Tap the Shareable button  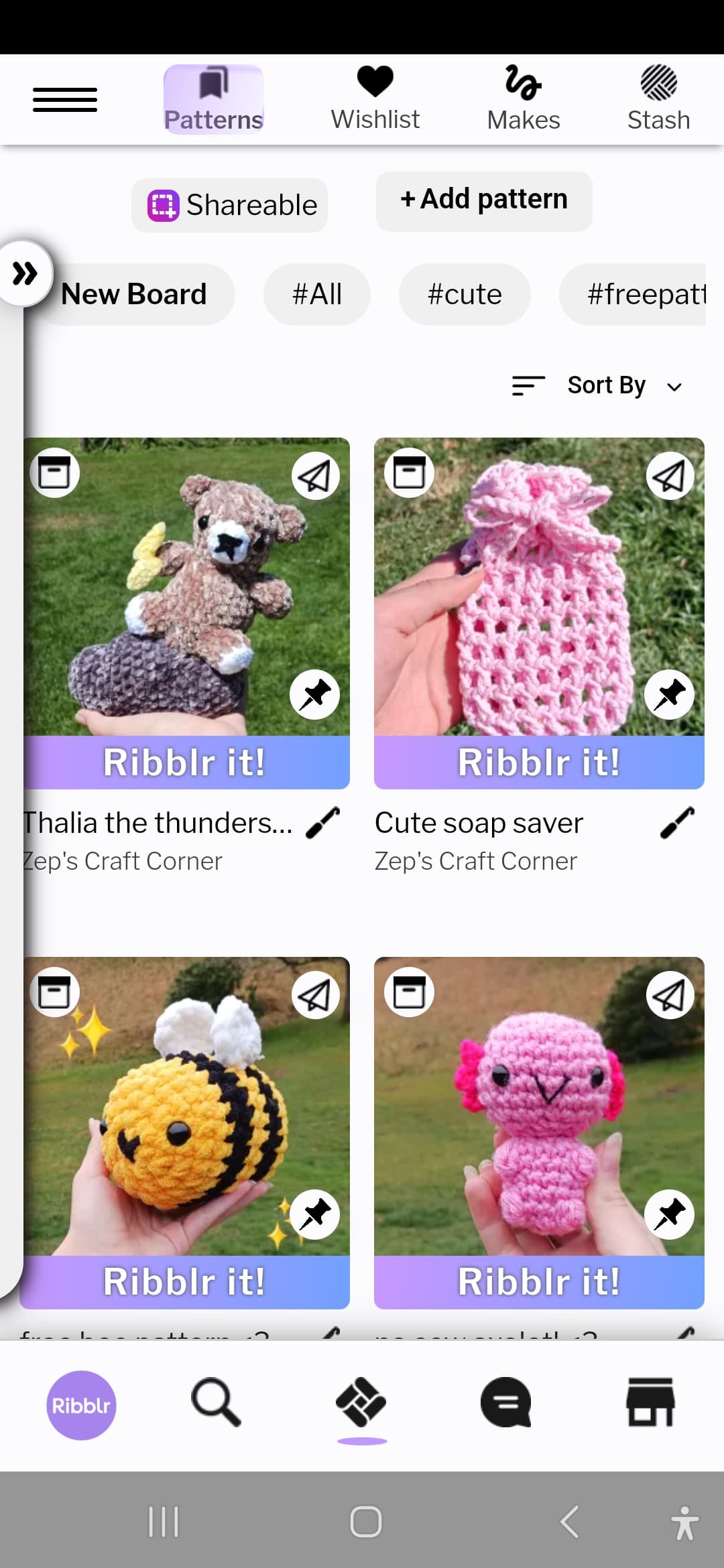click(230, 205)
